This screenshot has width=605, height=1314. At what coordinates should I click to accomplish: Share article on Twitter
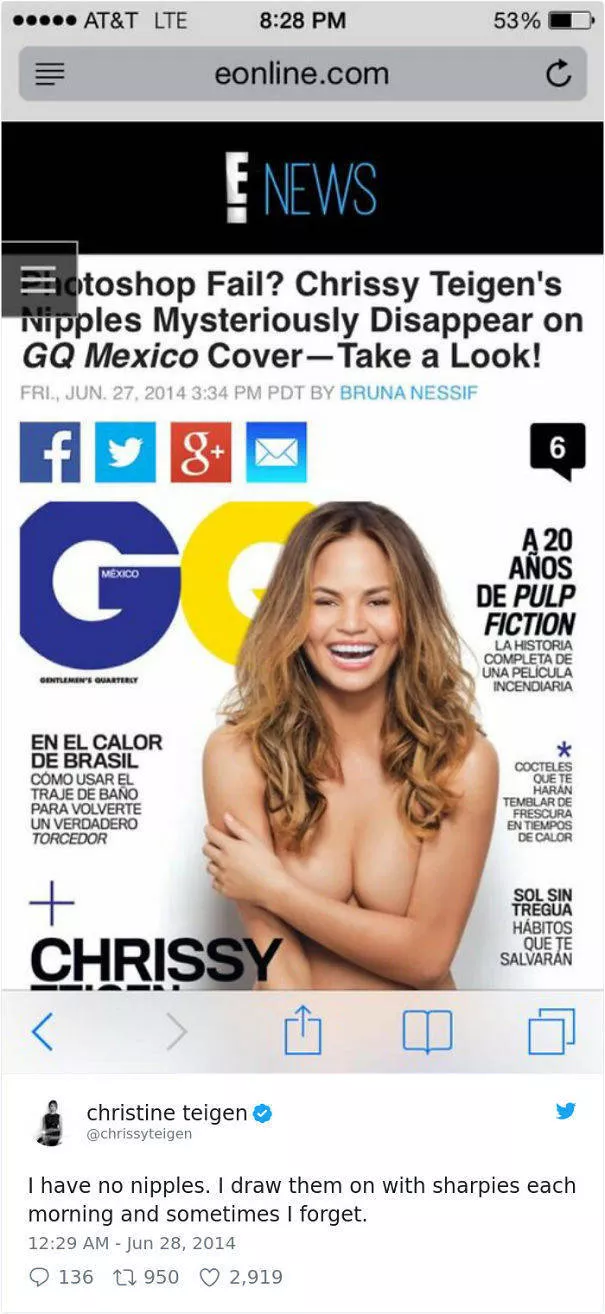tap(125, 452)
